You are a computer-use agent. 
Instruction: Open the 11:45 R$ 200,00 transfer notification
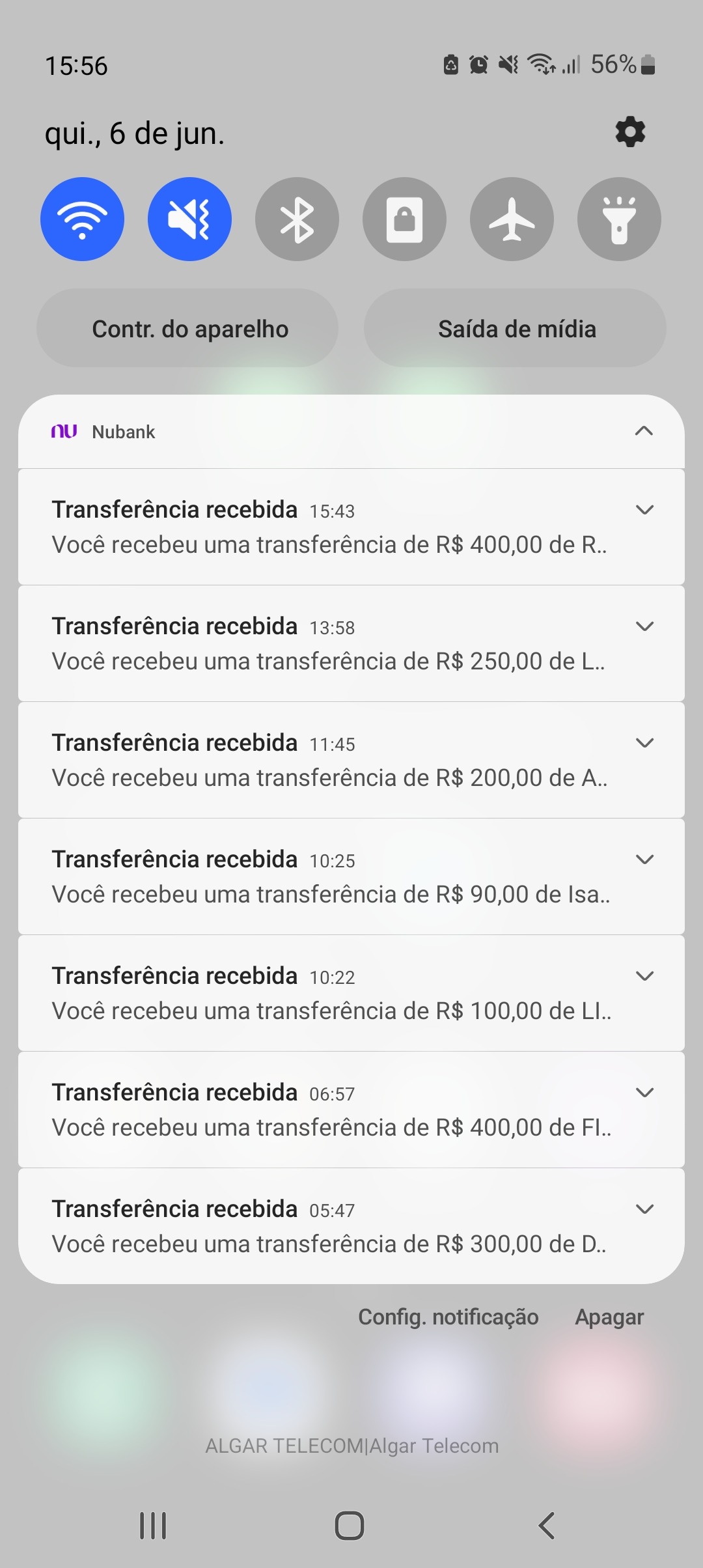coord(351,760)
